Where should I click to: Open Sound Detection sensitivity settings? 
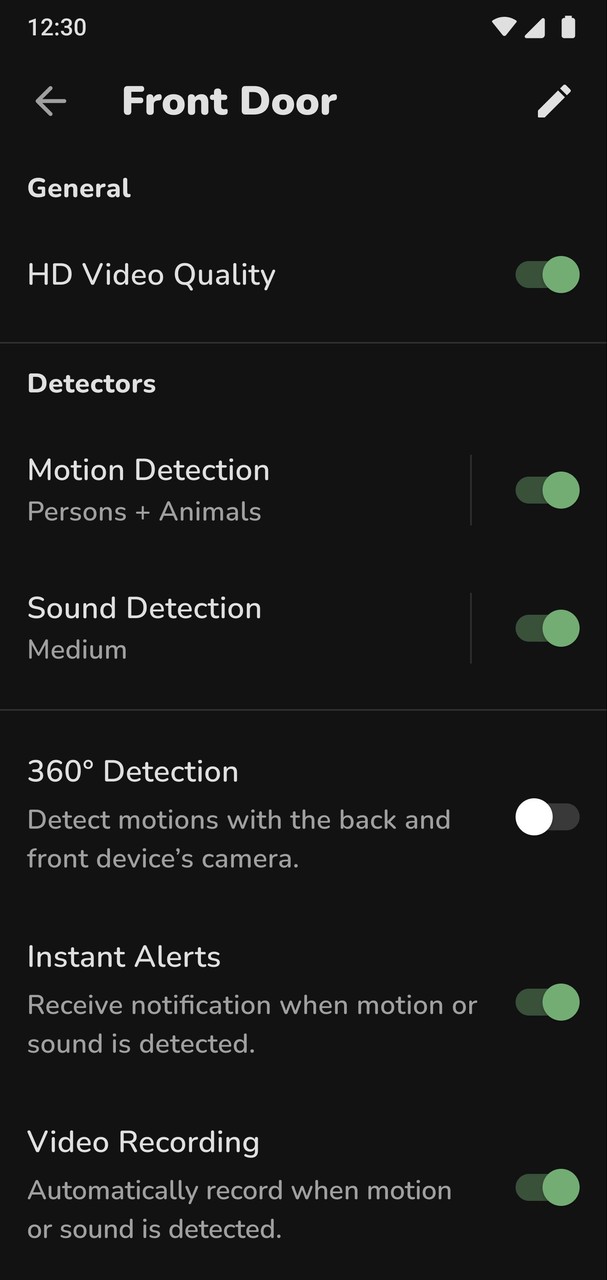point(240,628)
